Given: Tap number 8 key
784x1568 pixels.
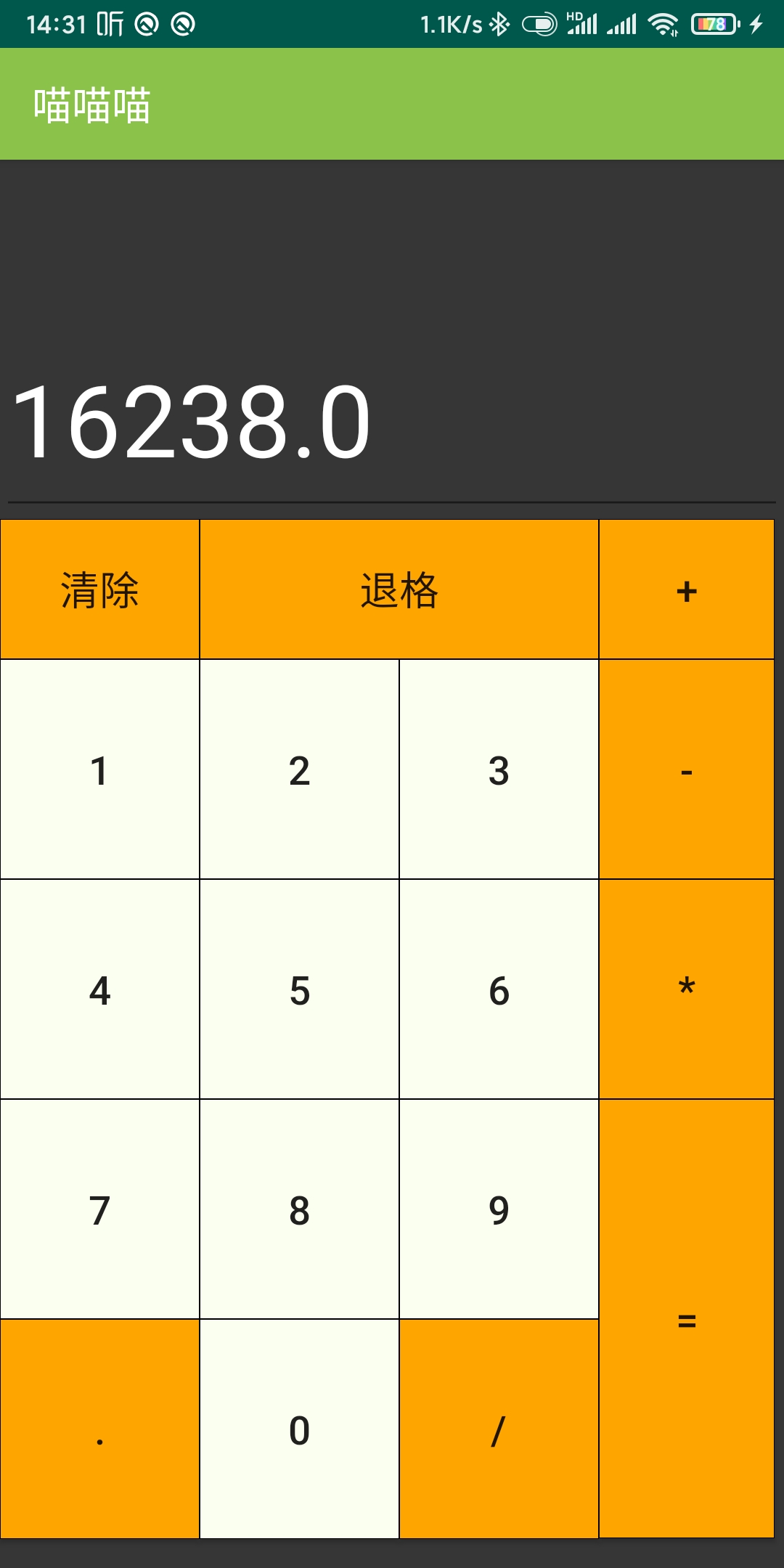Looking at the screenshot, I should tap(299, 1209).
